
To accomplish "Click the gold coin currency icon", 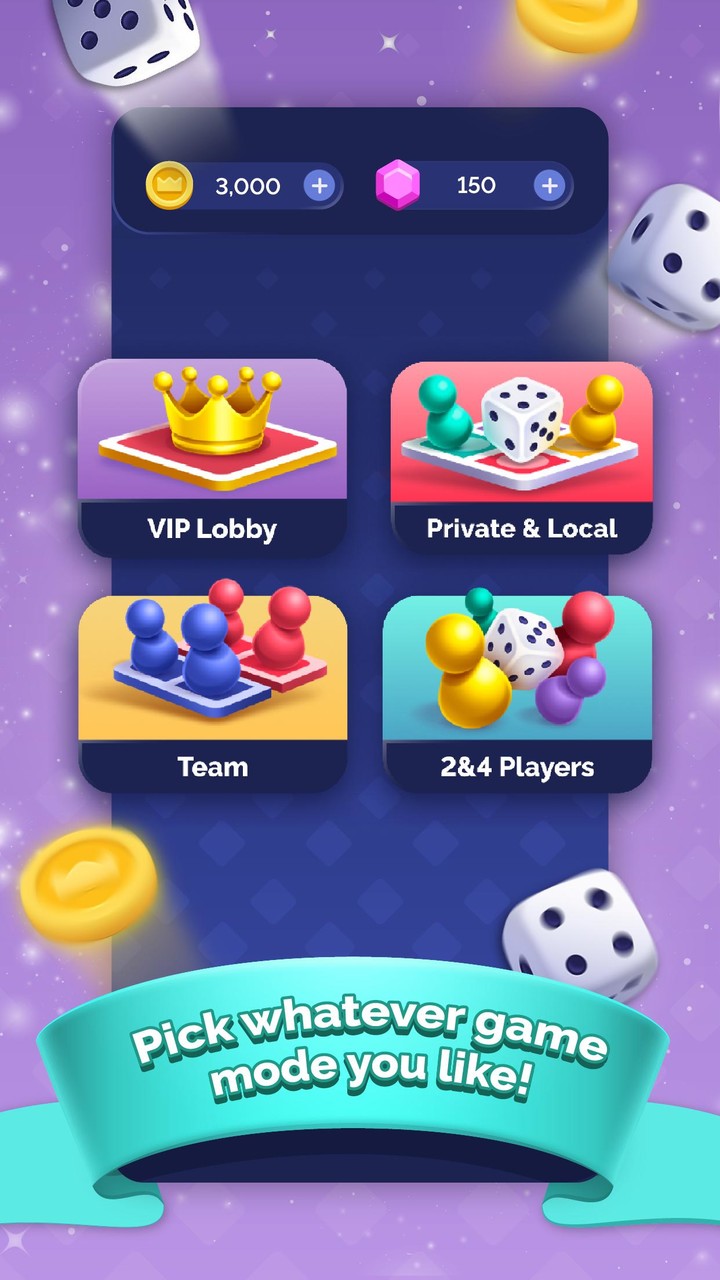I will tap(169, 185).
